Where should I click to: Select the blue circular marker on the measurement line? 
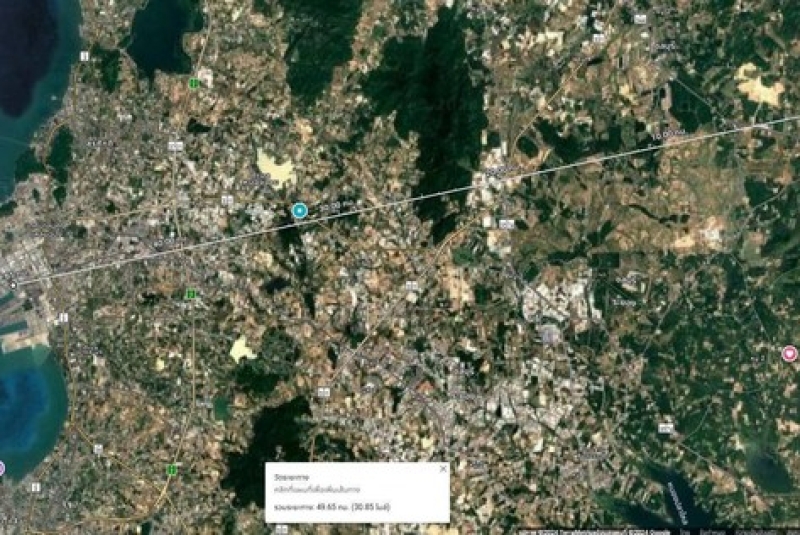point(299,210)
